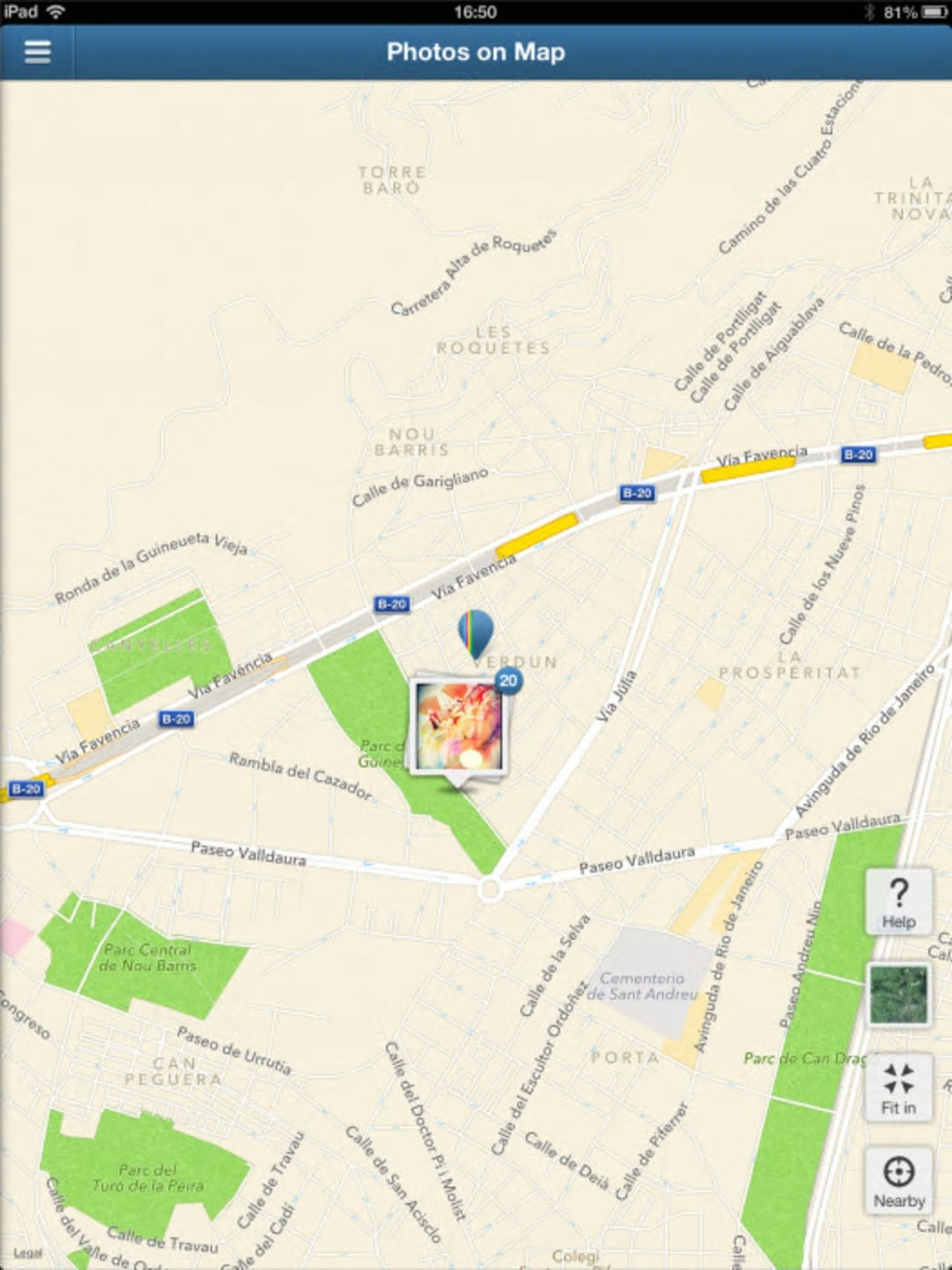Open the Help button

point(898,902)
